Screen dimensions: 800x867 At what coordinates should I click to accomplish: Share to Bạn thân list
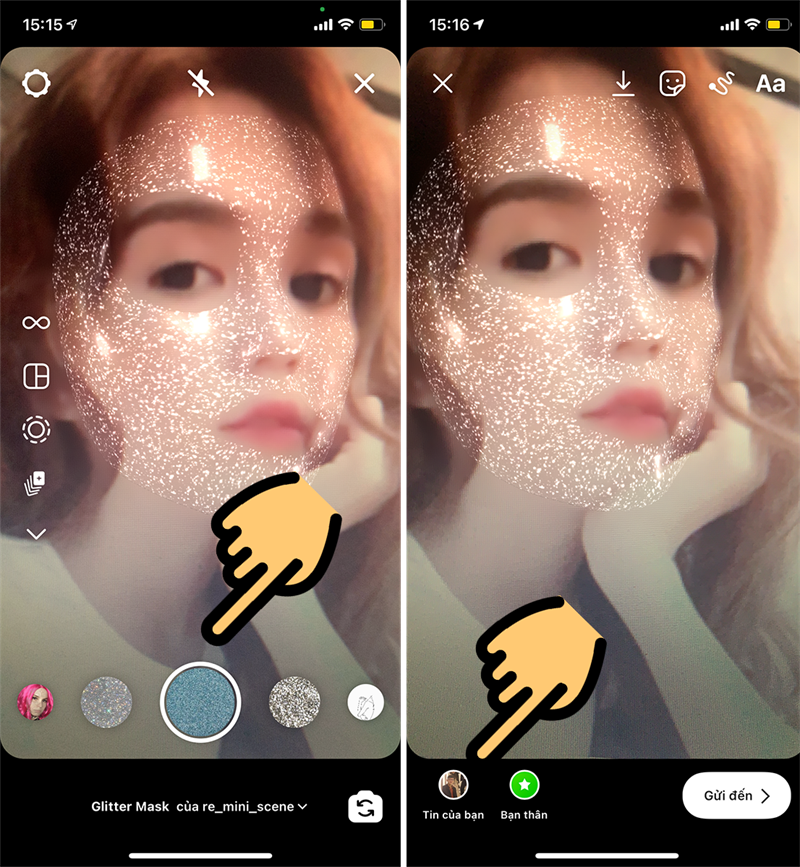(524, 786)
